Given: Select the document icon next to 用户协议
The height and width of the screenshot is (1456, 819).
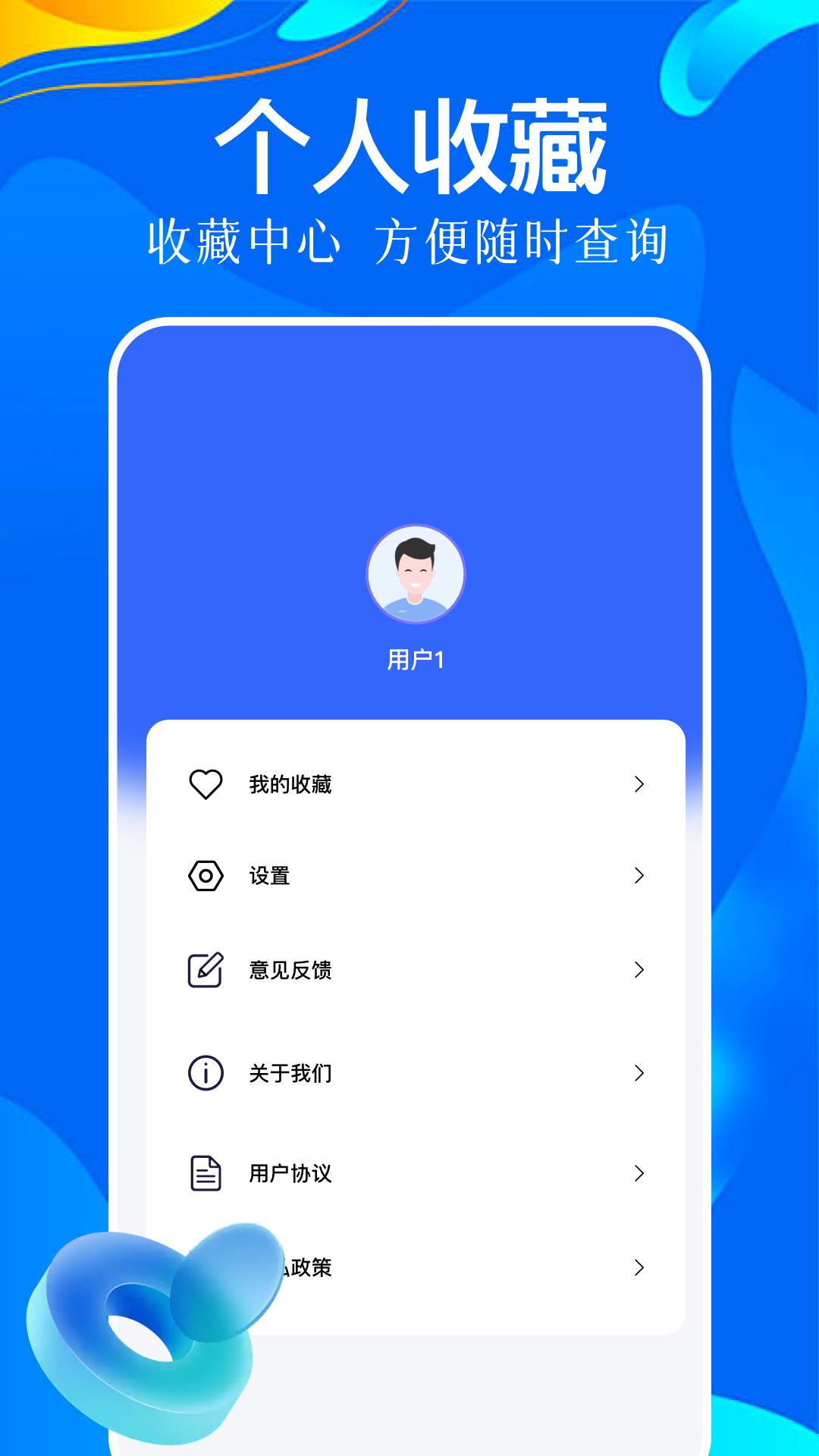Looking at the screenshot, I should tap(205, 1172).
